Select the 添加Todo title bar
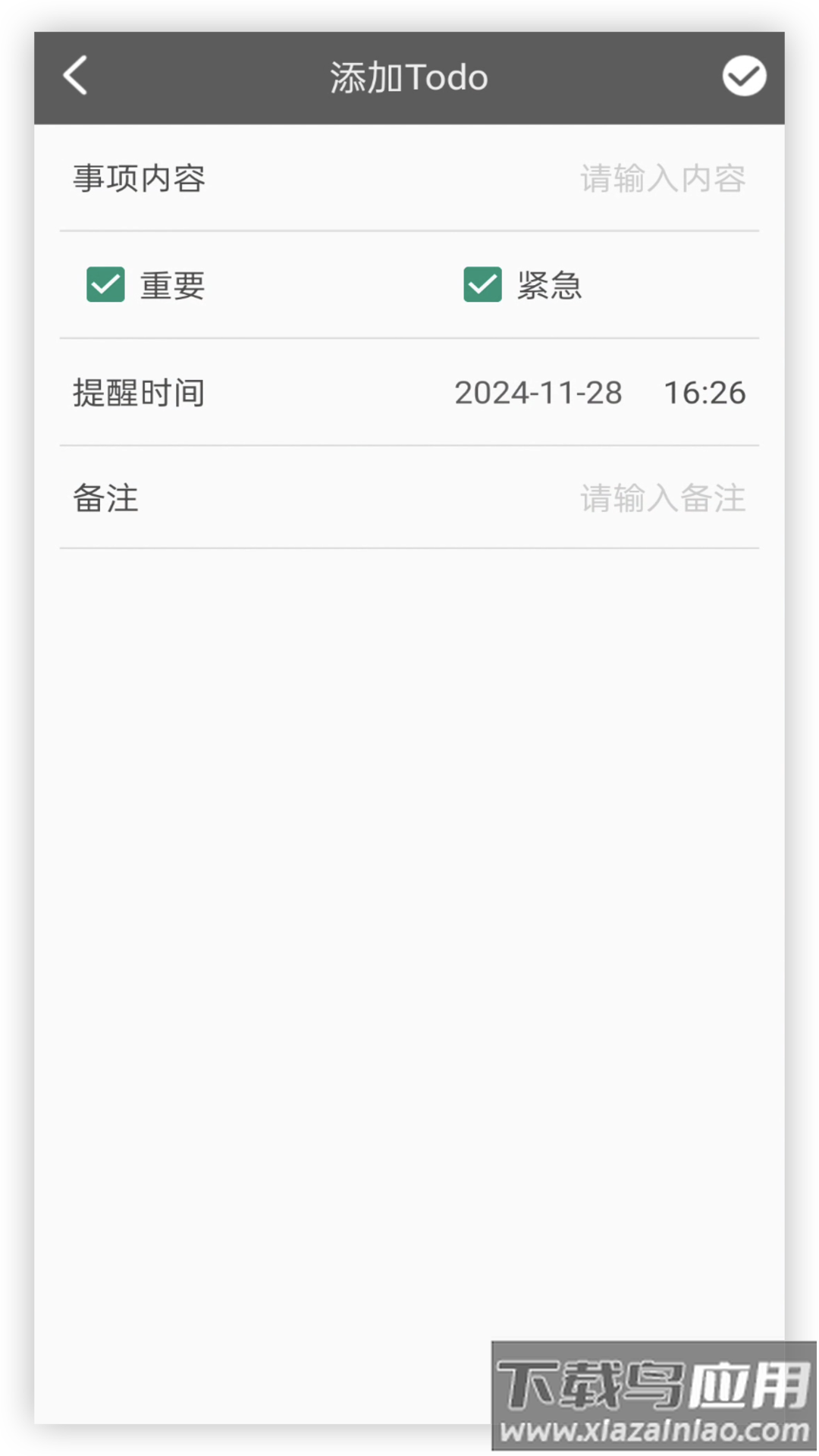 tap(409, 76)
